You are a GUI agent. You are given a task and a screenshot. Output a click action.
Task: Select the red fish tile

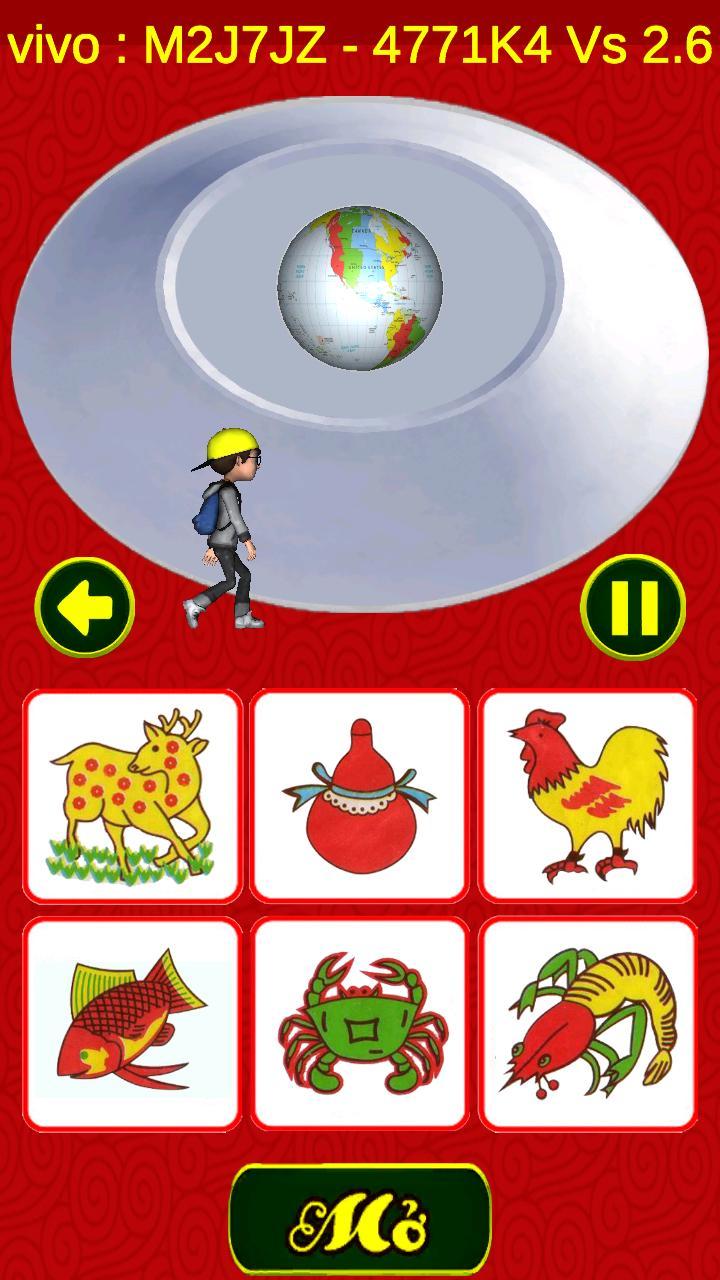click(132, 1023)
